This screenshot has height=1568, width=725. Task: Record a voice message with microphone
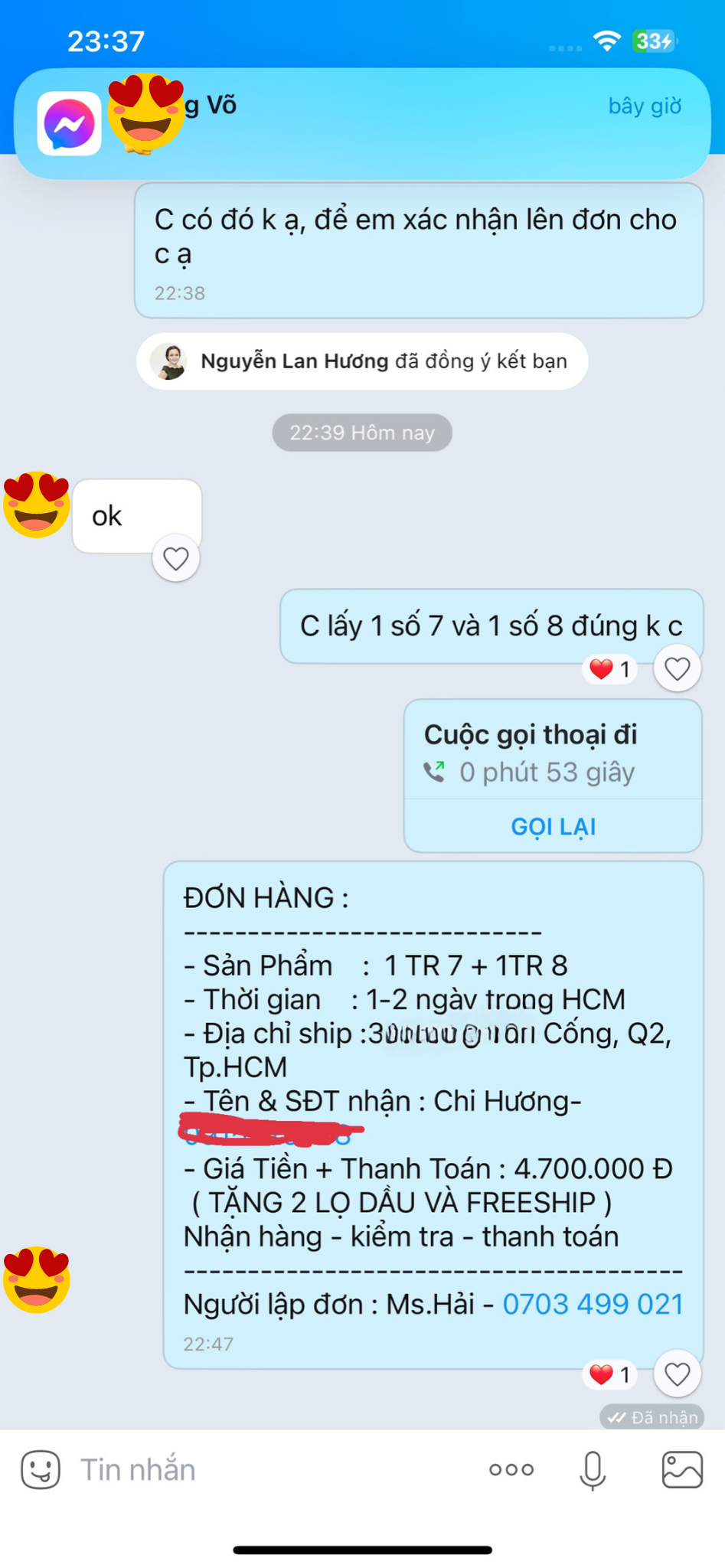(x=593, y=1469)
